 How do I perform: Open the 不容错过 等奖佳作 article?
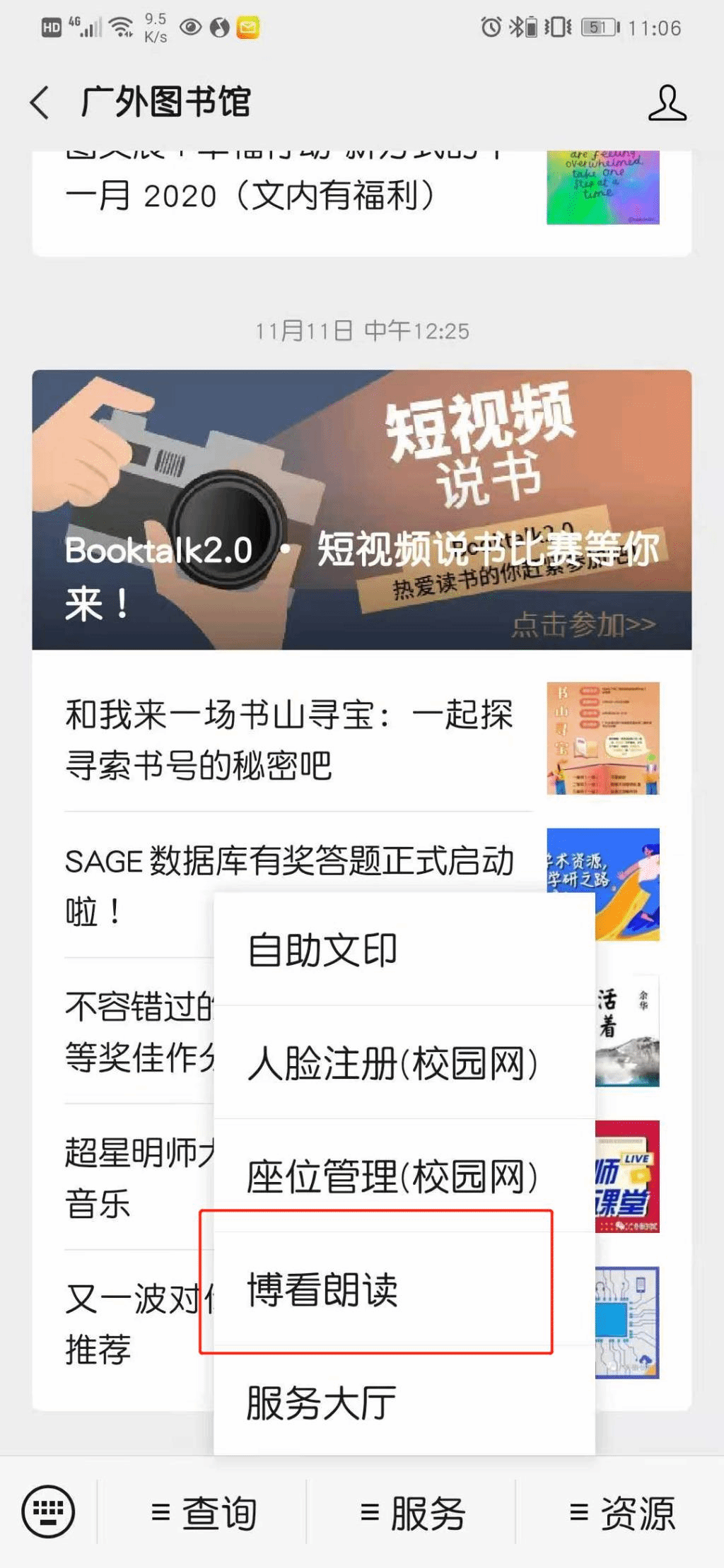click(x=134, y=1031)
